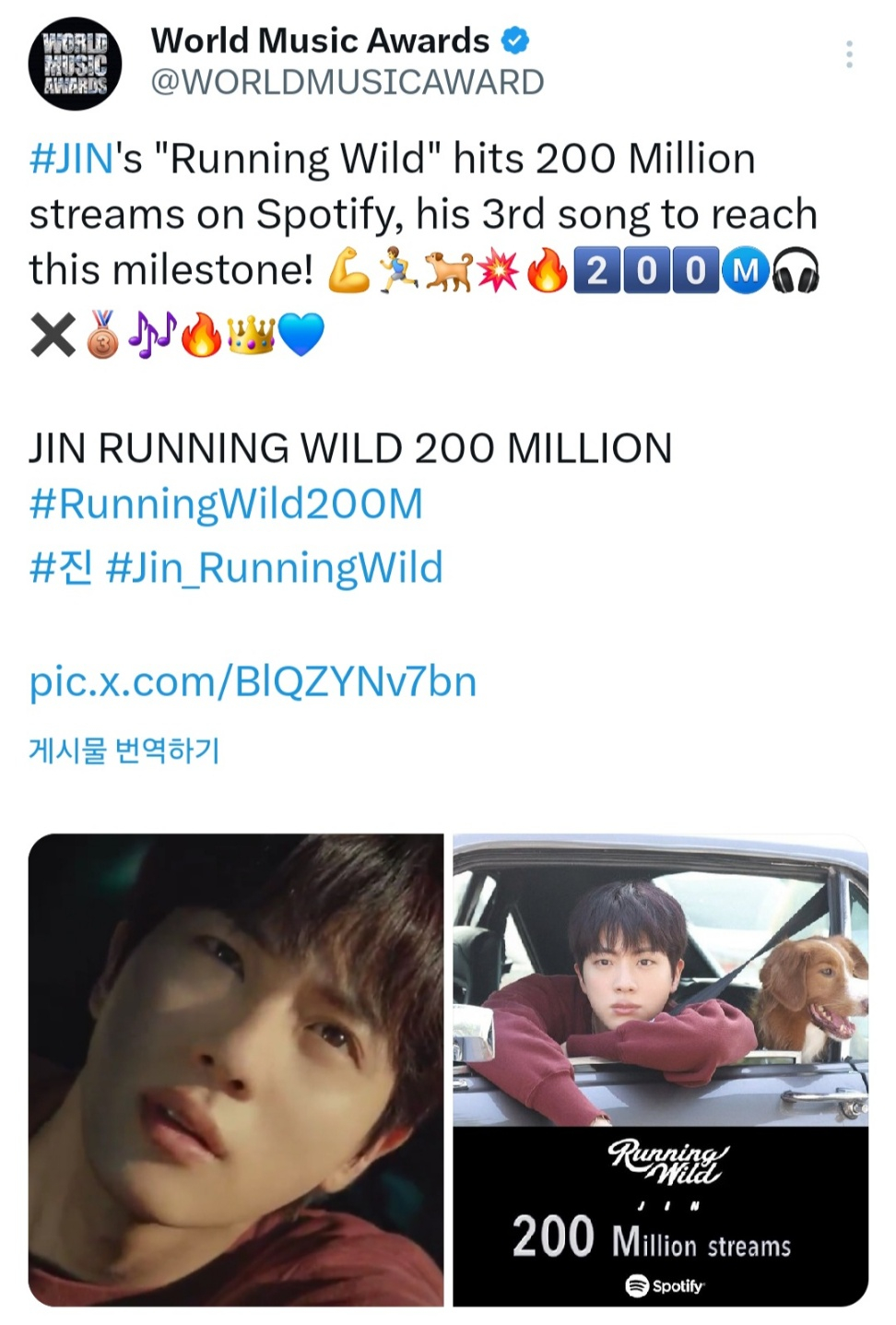
Task: Open the post's three-dot overflow menu
Action: [848, 54]
